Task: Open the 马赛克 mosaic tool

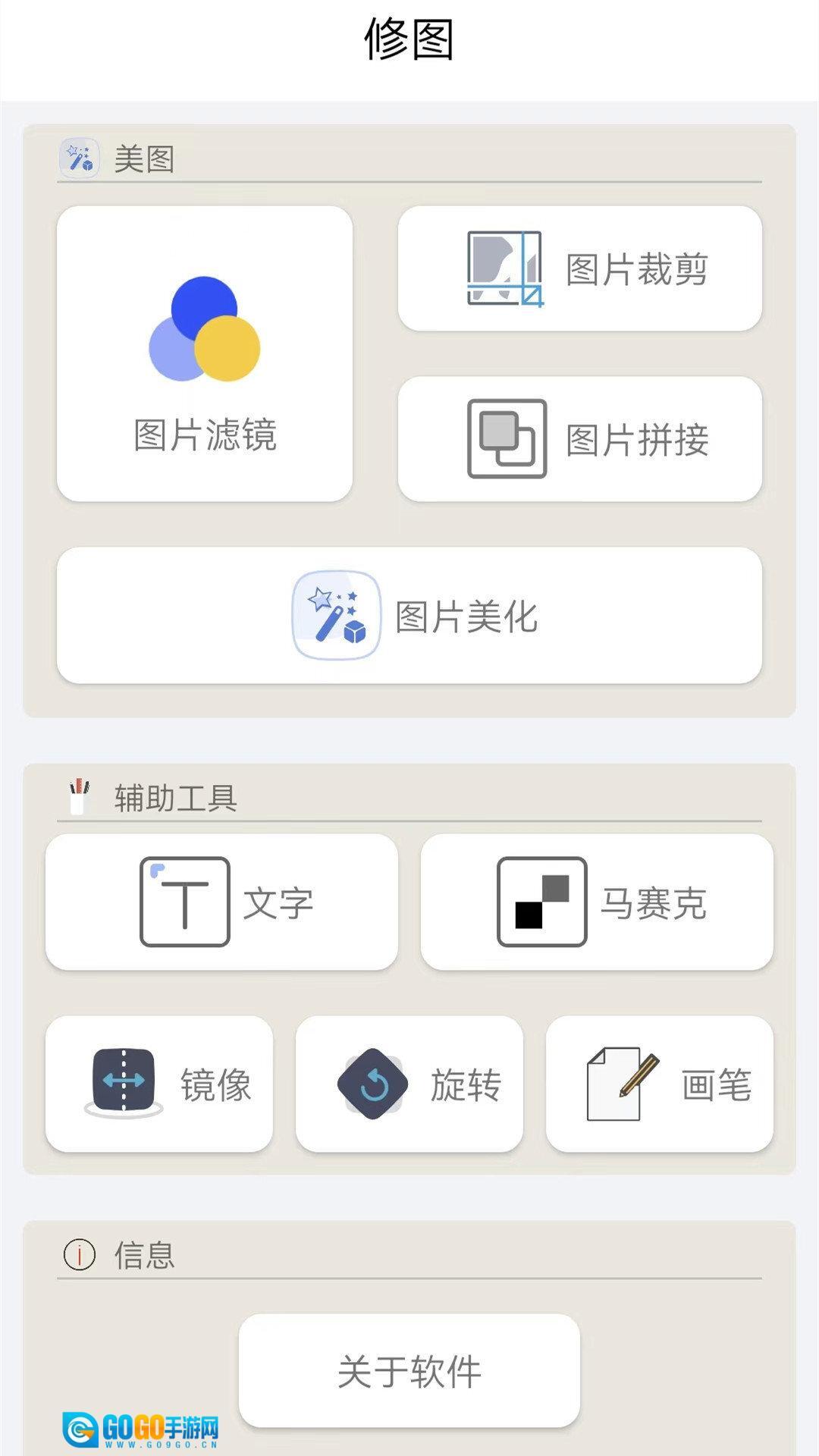Action: tap(597, 902)
